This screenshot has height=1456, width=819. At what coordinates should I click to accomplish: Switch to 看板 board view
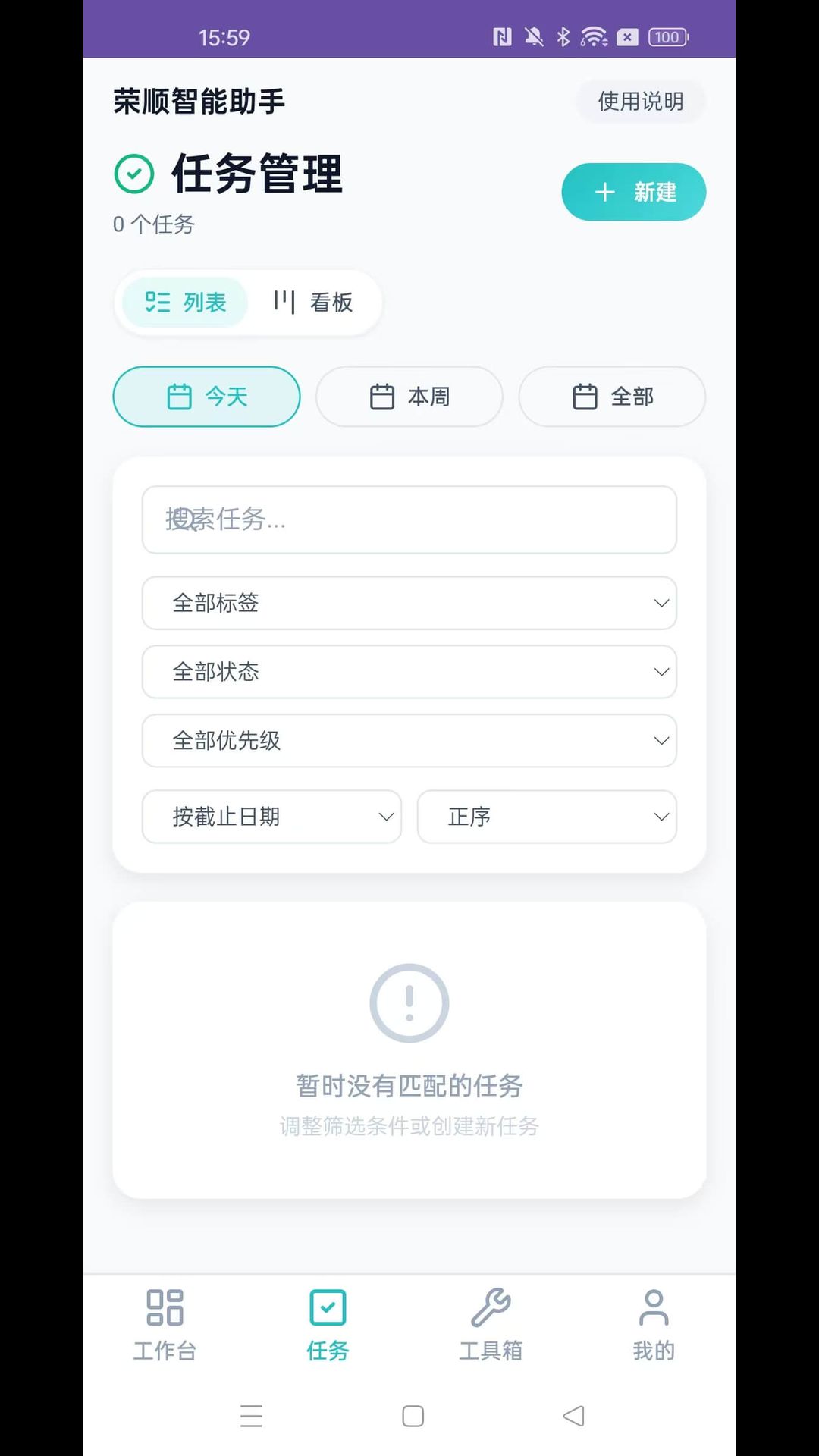pos(313,303)
